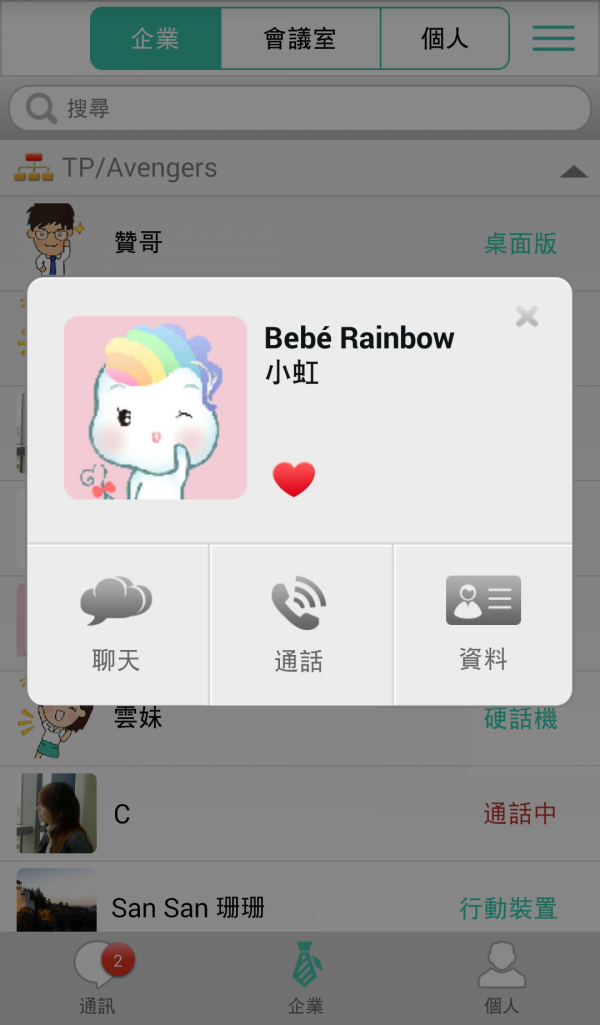This screenshot has width=600, height=1025.
Task: Open the bottom 個人 tab
Action: pyautogui.click(x=500, y=979)
